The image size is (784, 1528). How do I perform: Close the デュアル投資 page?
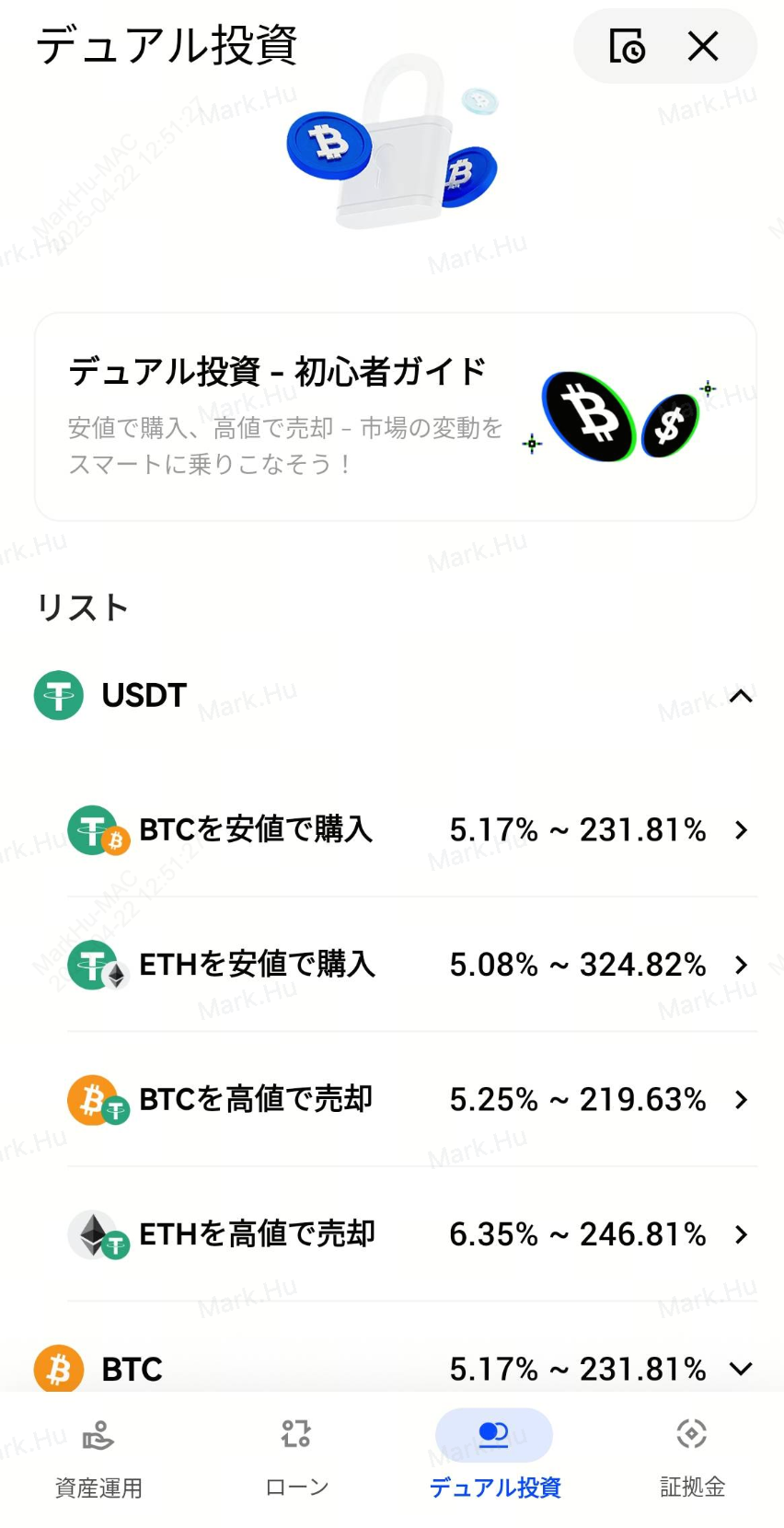click(x=703, y=46)
